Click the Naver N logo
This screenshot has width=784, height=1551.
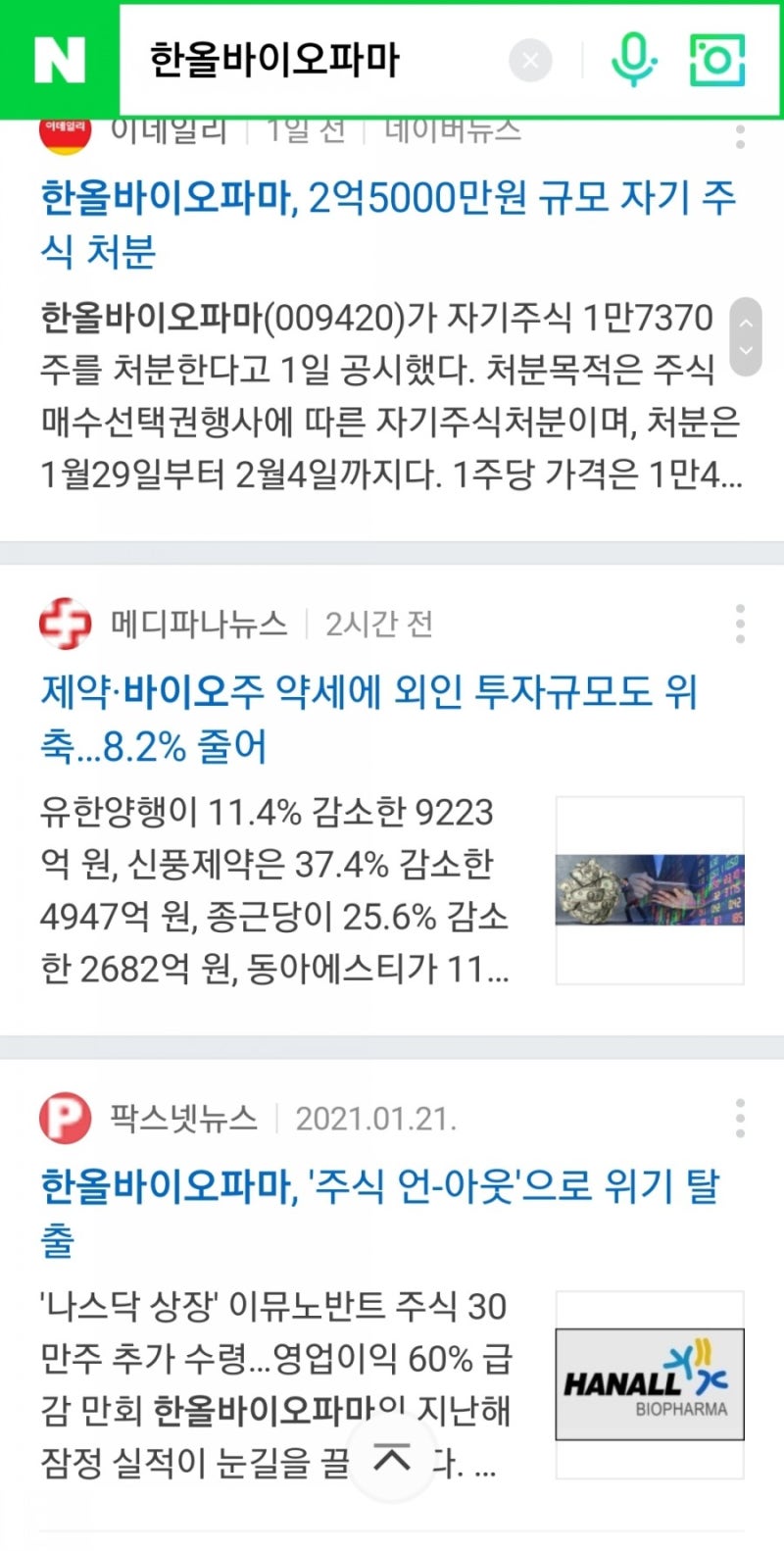tap(59, 60)
